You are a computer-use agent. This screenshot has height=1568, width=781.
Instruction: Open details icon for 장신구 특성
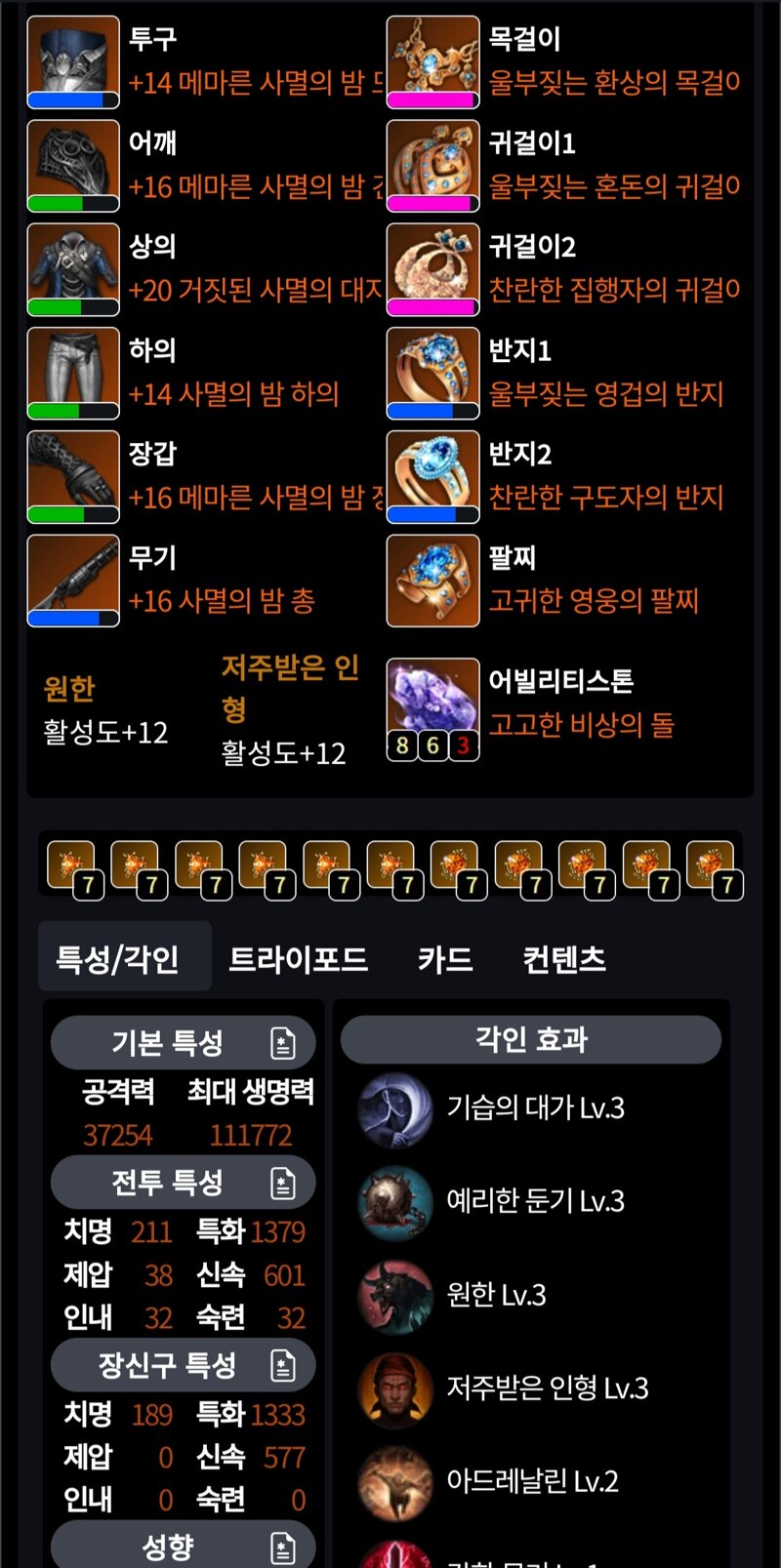click(x=283, y=1365)
